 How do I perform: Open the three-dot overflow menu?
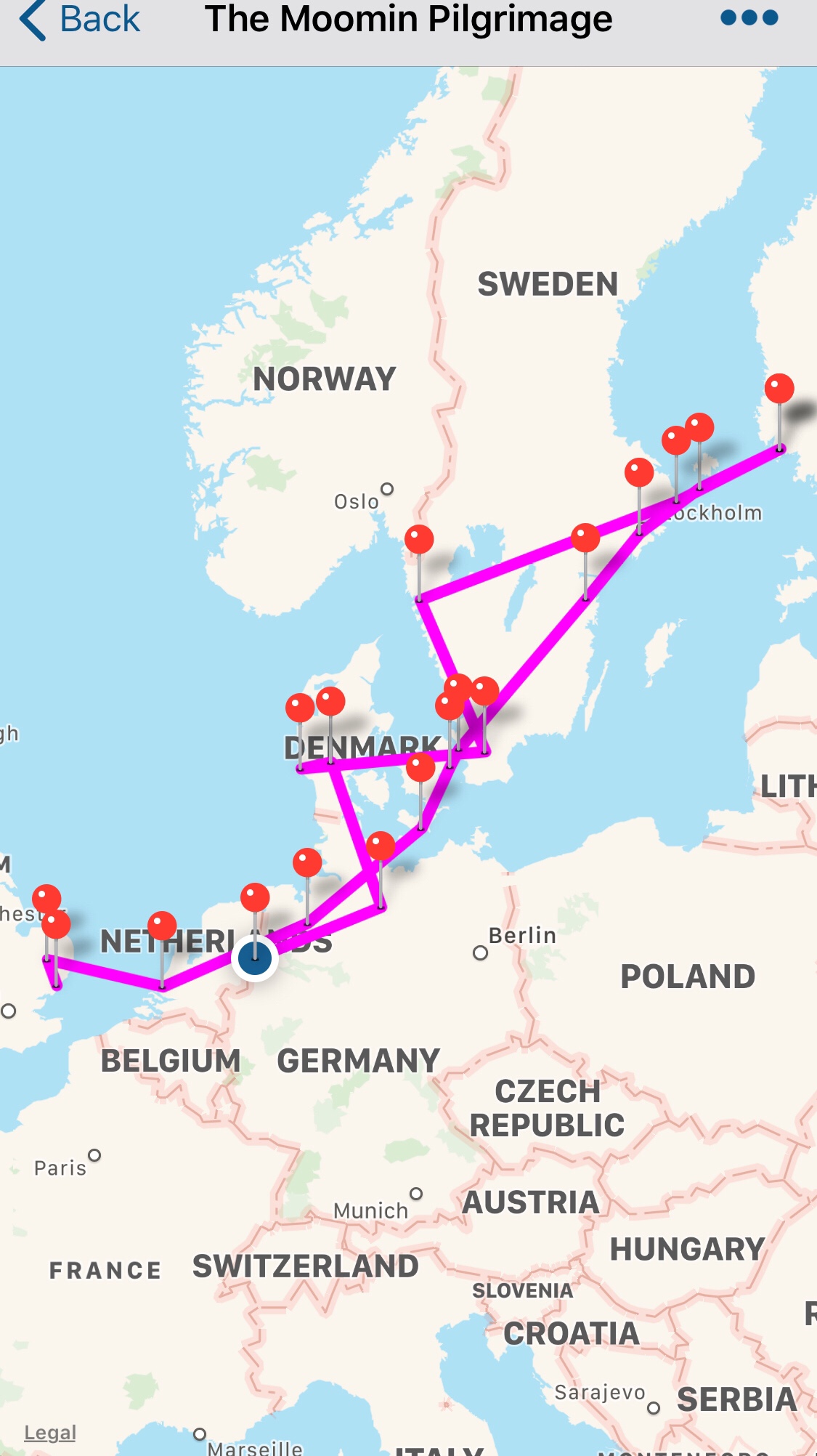749,19
